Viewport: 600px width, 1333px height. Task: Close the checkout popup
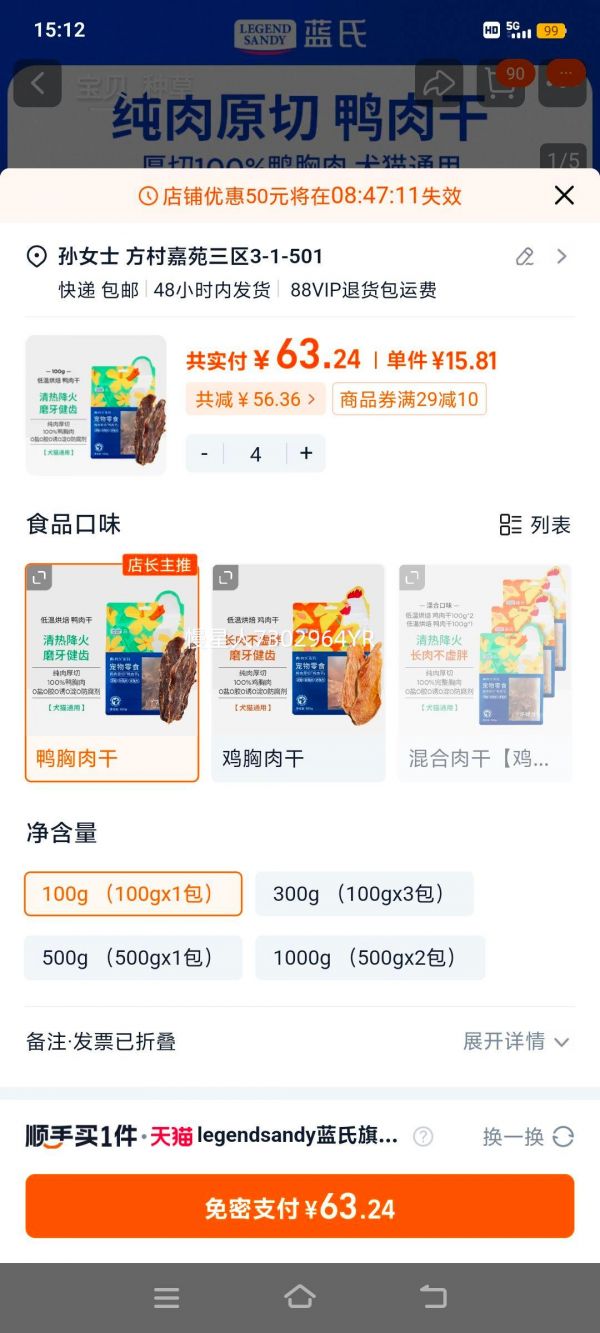point(564,196)
